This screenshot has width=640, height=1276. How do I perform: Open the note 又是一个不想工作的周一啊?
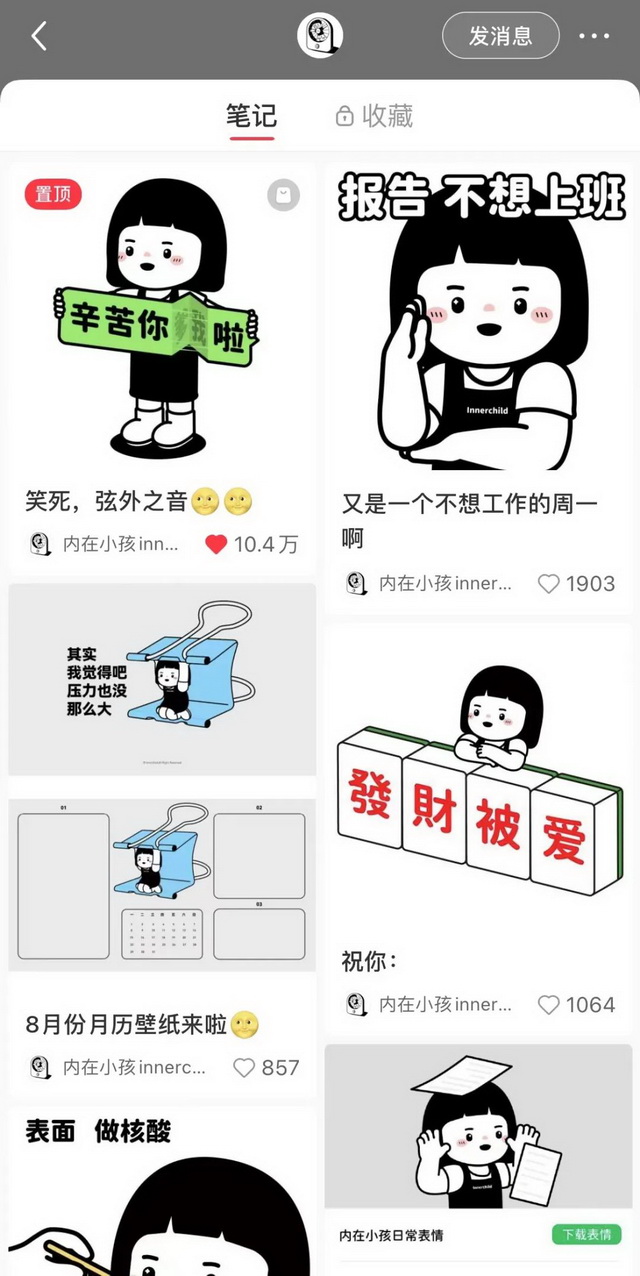coord(478,330)
